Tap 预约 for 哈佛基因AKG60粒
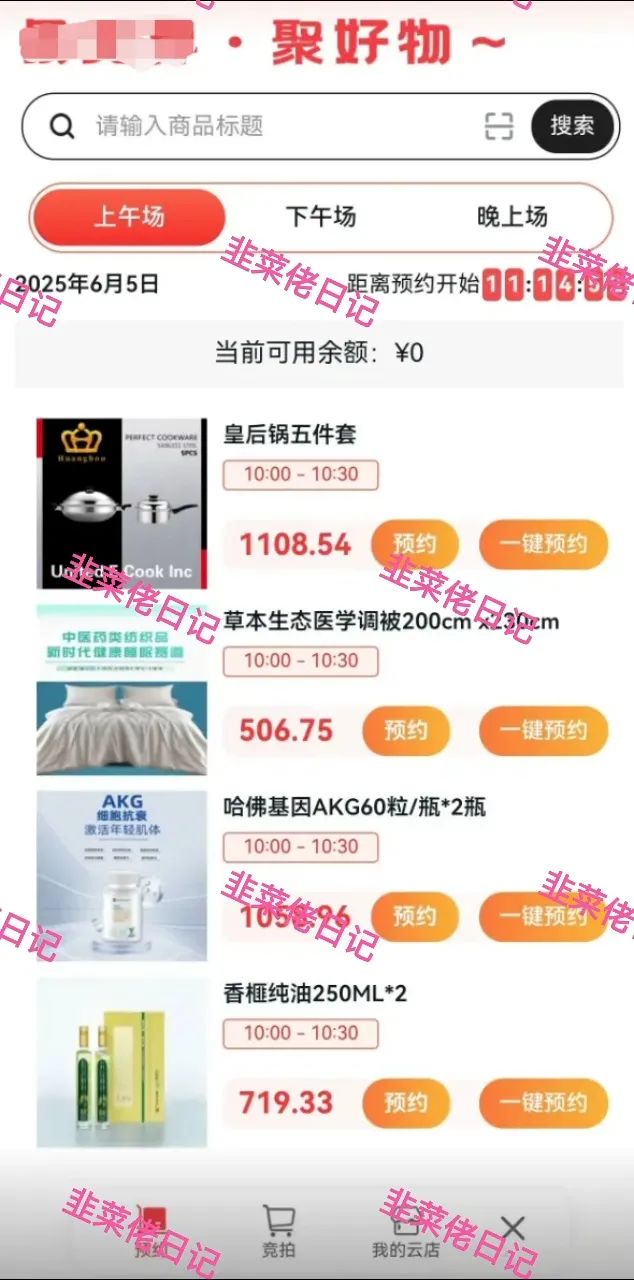634x1280 pixels. coord(414,917)
